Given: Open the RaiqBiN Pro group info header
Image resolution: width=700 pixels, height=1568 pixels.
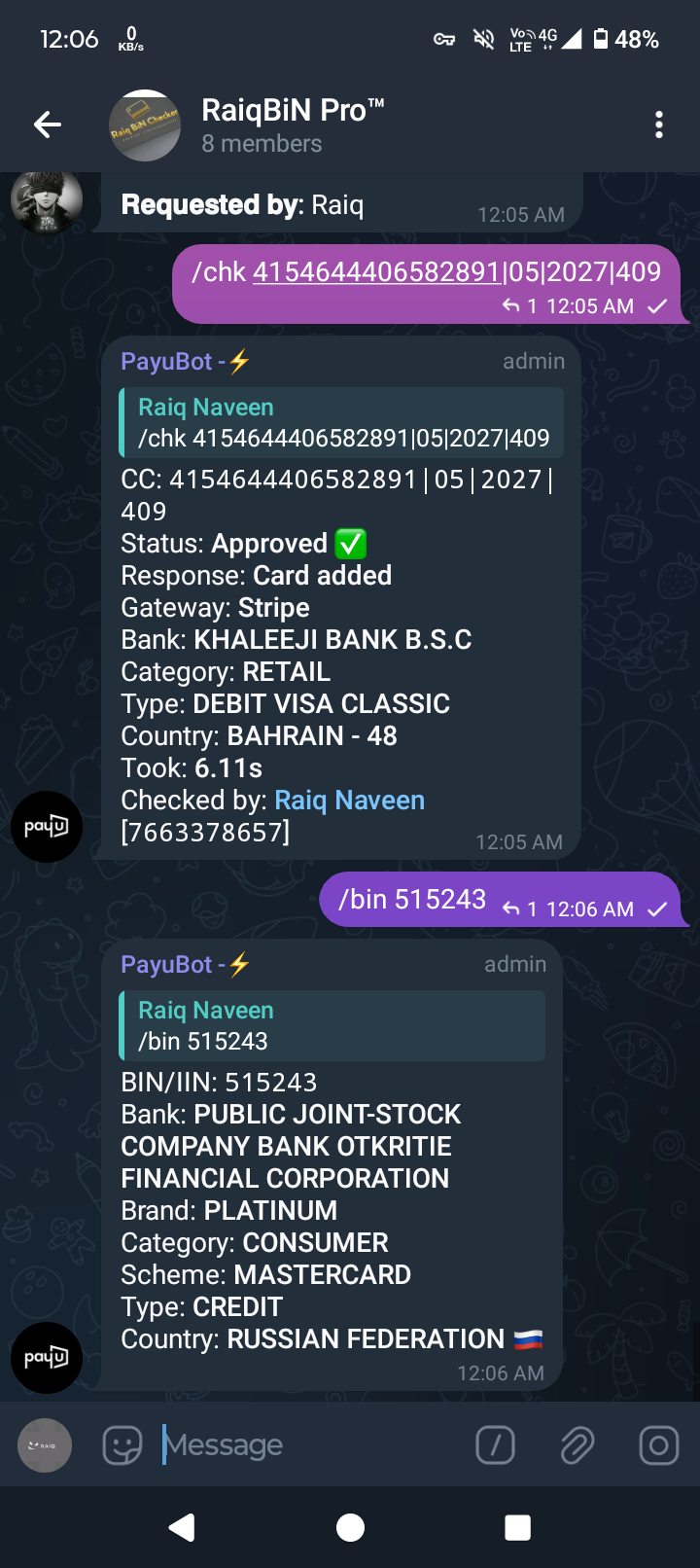Looking at the screenshot, I should coord(292,125).
